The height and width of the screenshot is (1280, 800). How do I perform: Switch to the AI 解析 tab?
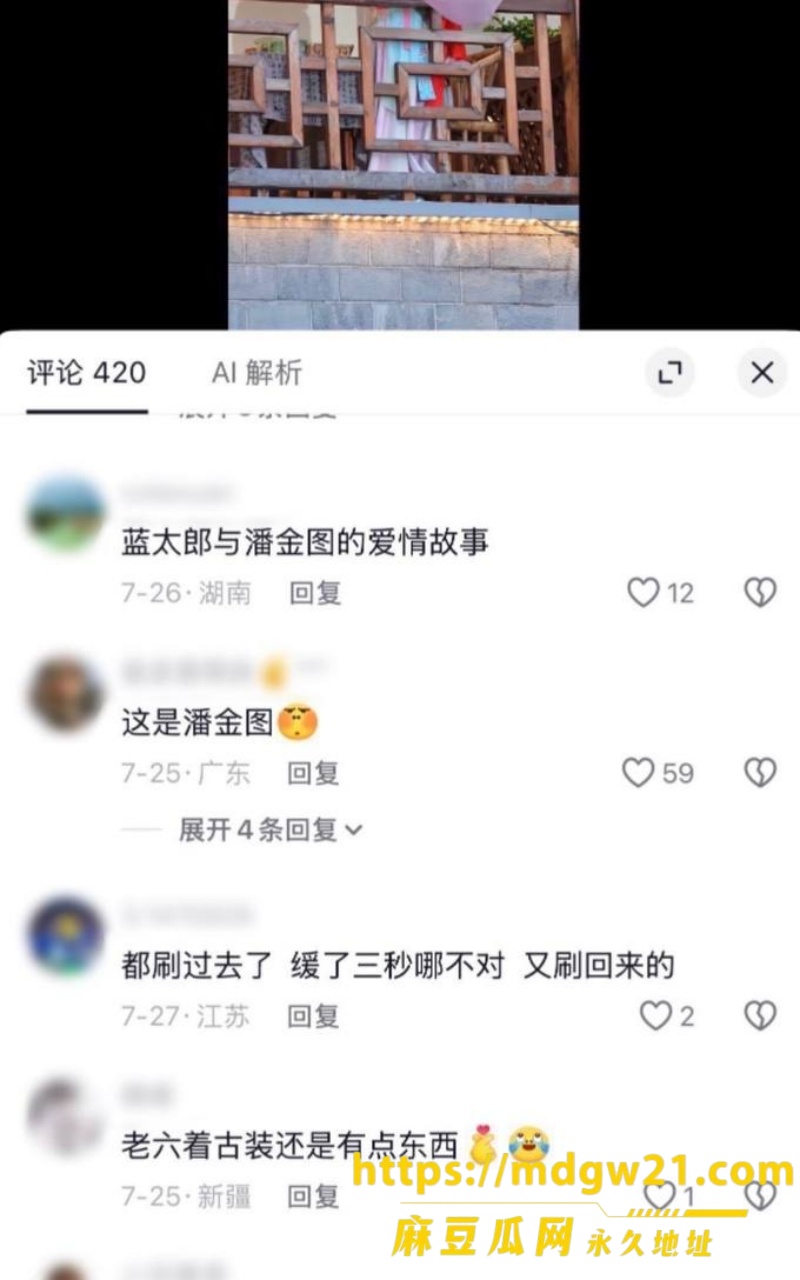pyautogui.click(x=257, y=373)
